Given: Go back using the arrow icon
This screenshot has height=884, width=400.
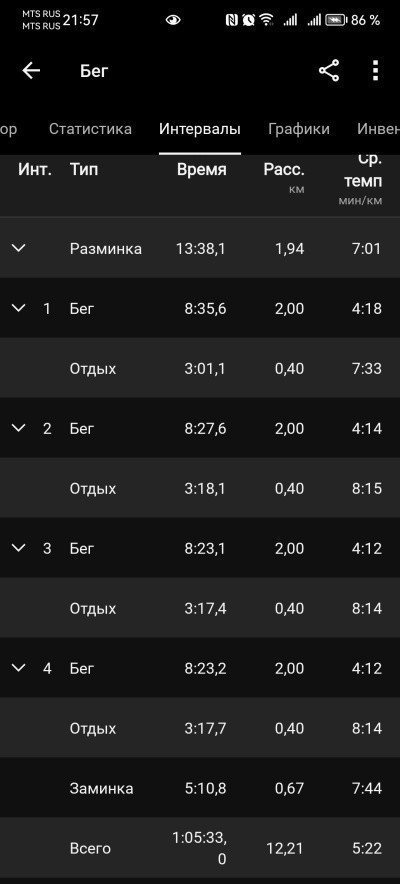Looking at the screenshot, I should (x=31, y=71).
